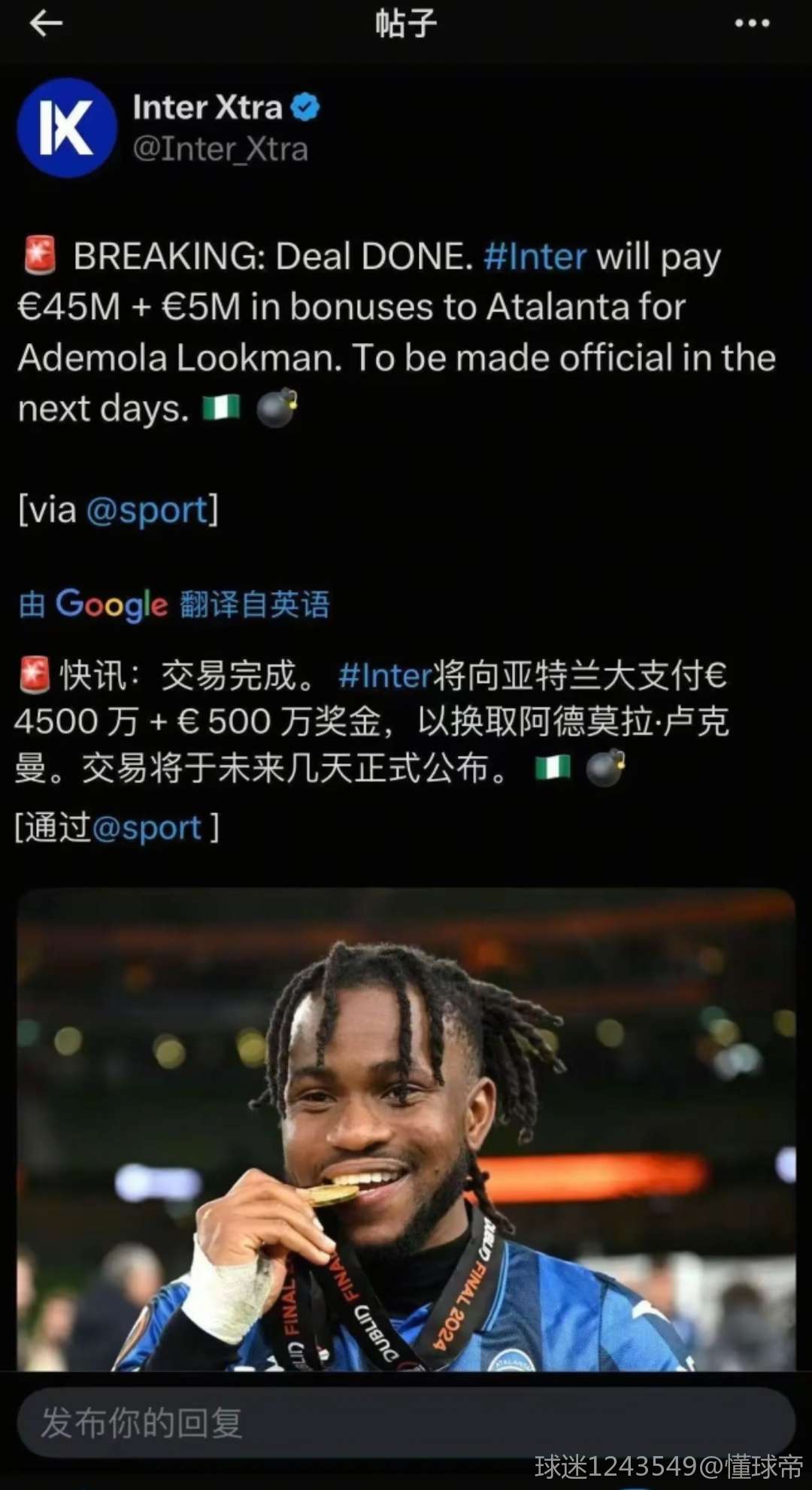Screen dimensions: 812x1490
Task: Open the three-dot overflow menu
Action: click(752, 24)
